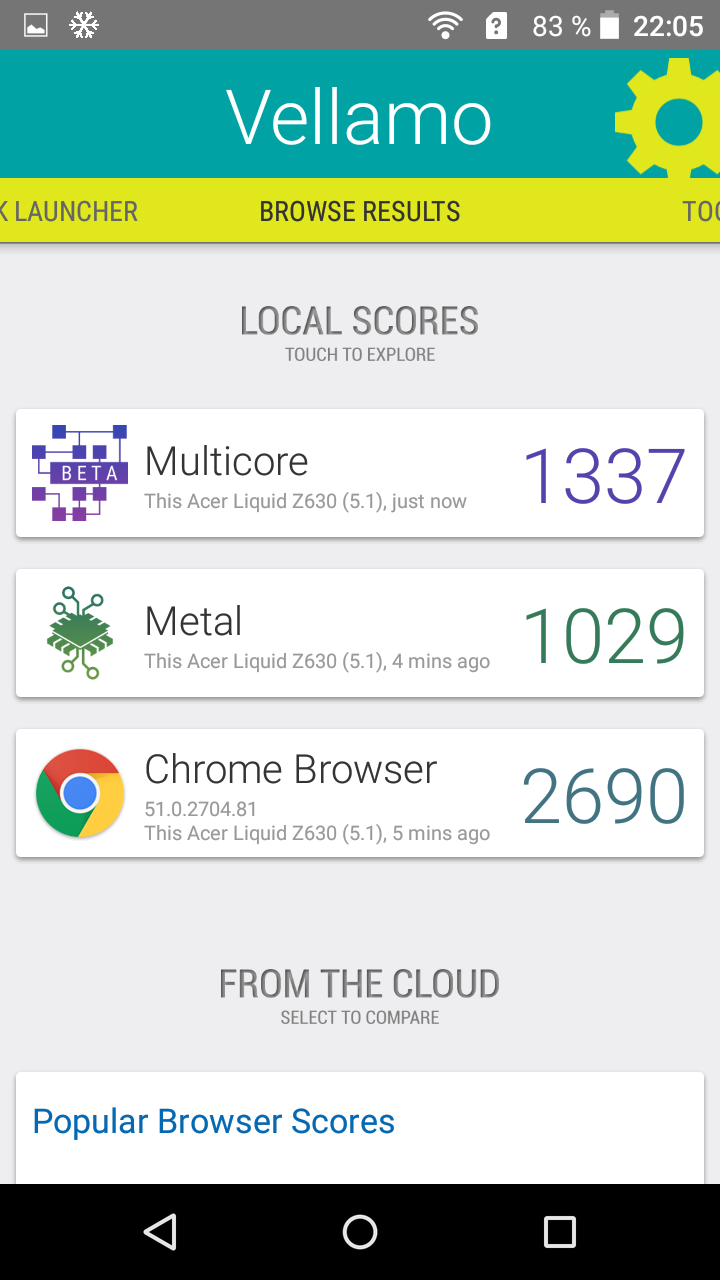Return to the home screen
Screen dimensions: 720x1280
point(360,1232)
